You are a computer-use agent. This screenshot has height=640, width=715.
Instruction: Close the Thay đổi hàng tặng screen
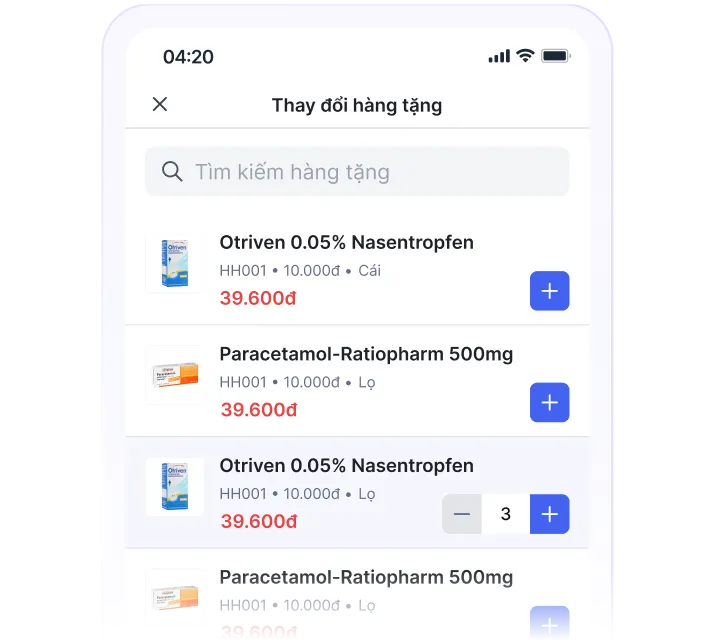(160, 104)
